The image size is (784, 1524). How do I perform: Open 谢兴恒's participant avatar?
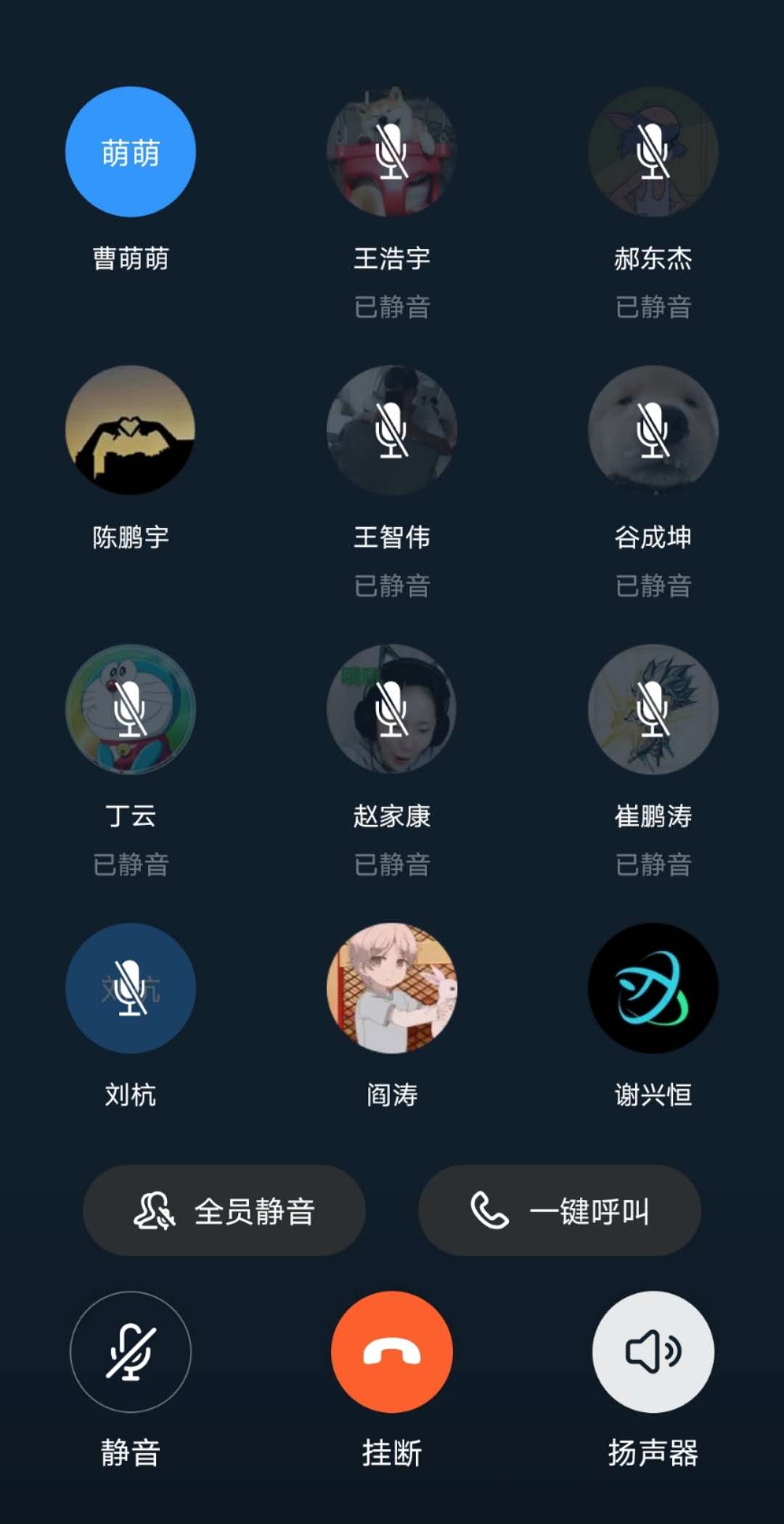pyautogui.click(x=653, y=988)
